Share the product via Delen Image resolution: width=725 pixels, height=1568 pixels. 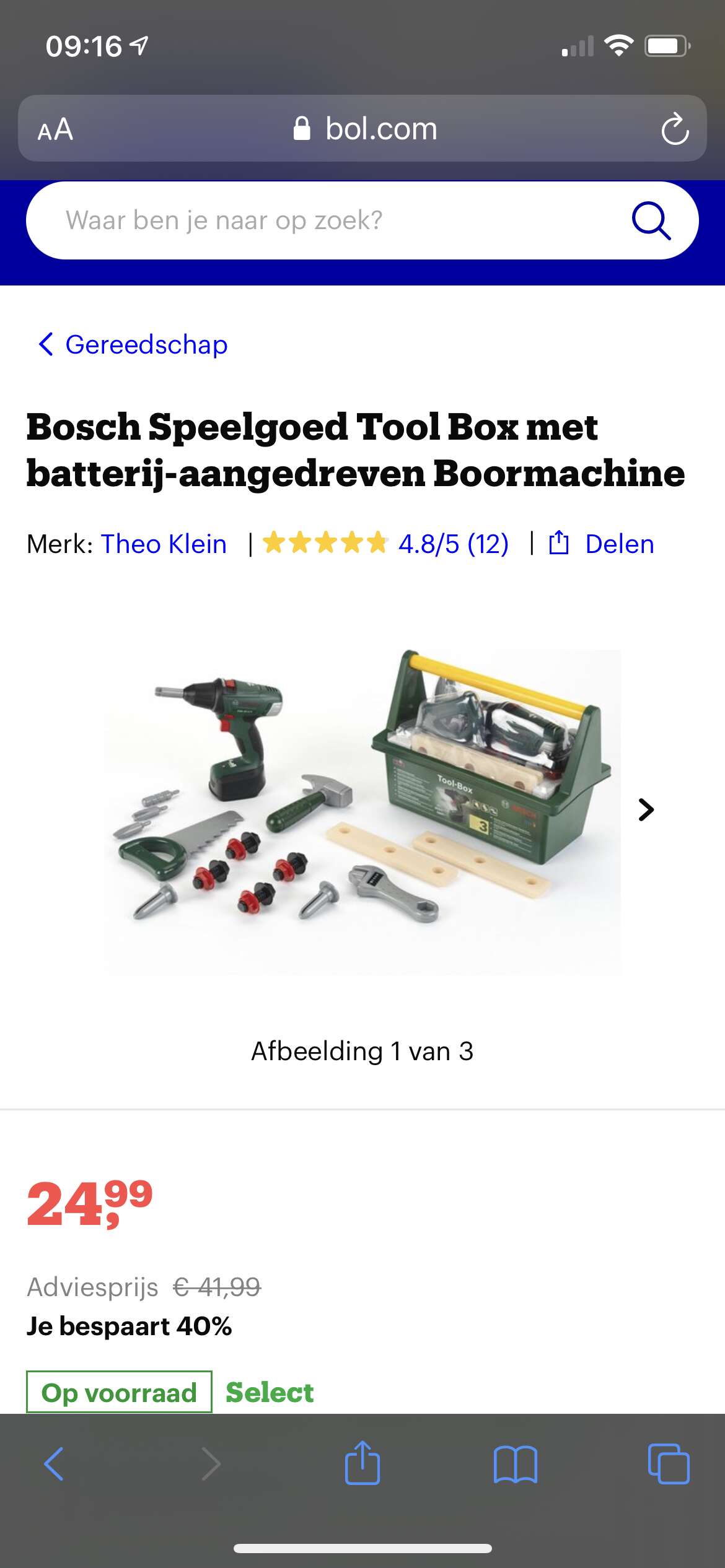(x=601, y=544)
